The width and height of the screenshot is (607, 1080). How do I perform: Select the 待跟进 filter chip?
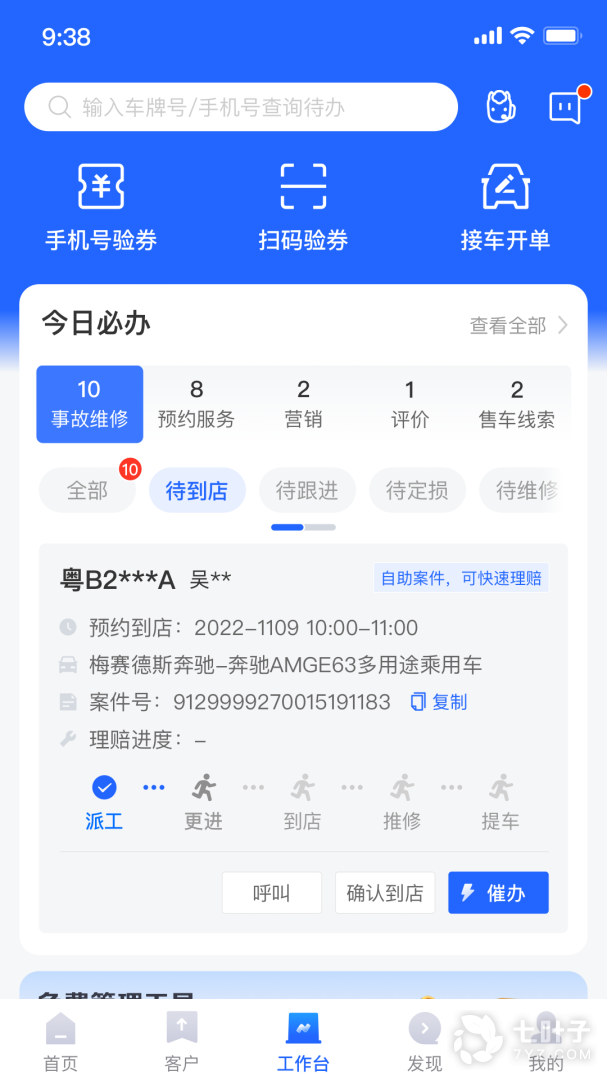pyautogui.click(x=307, y=490)
